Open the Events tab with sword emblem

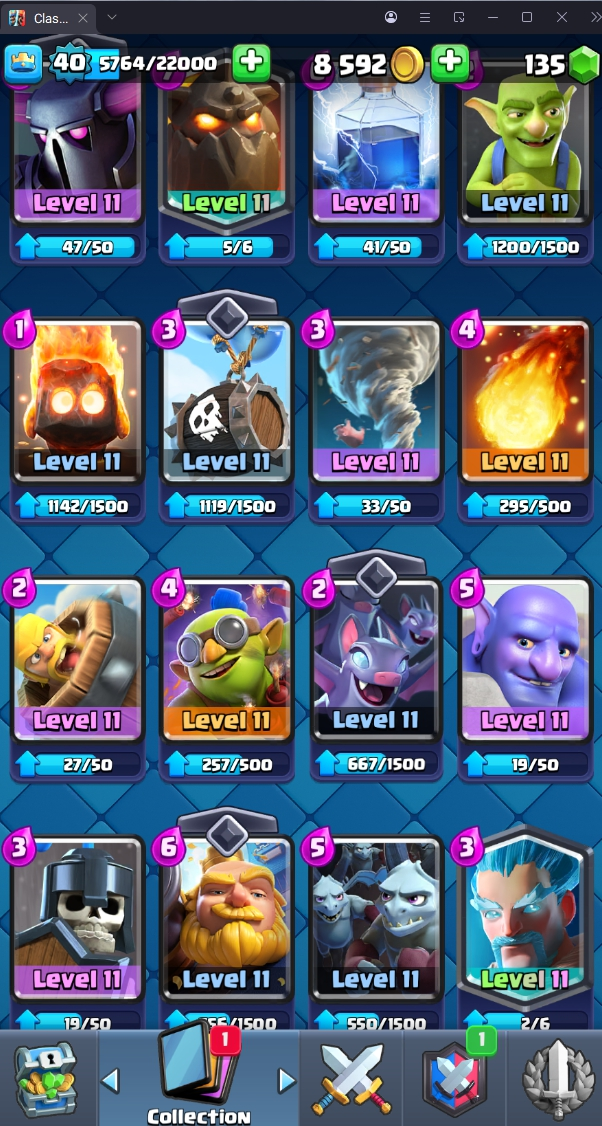tap(557, 1080)
